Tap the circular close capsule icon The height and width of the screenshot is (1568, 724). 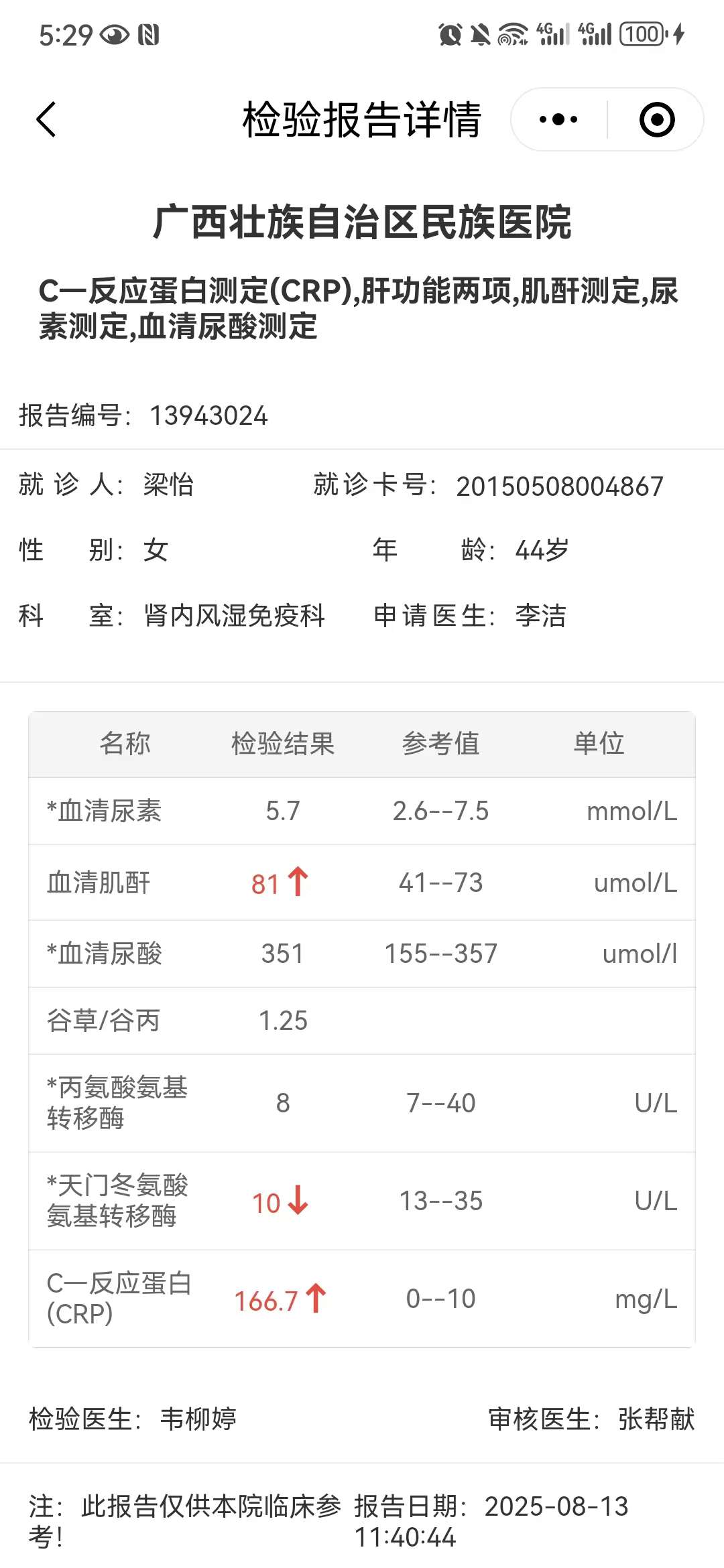[656, 119]
